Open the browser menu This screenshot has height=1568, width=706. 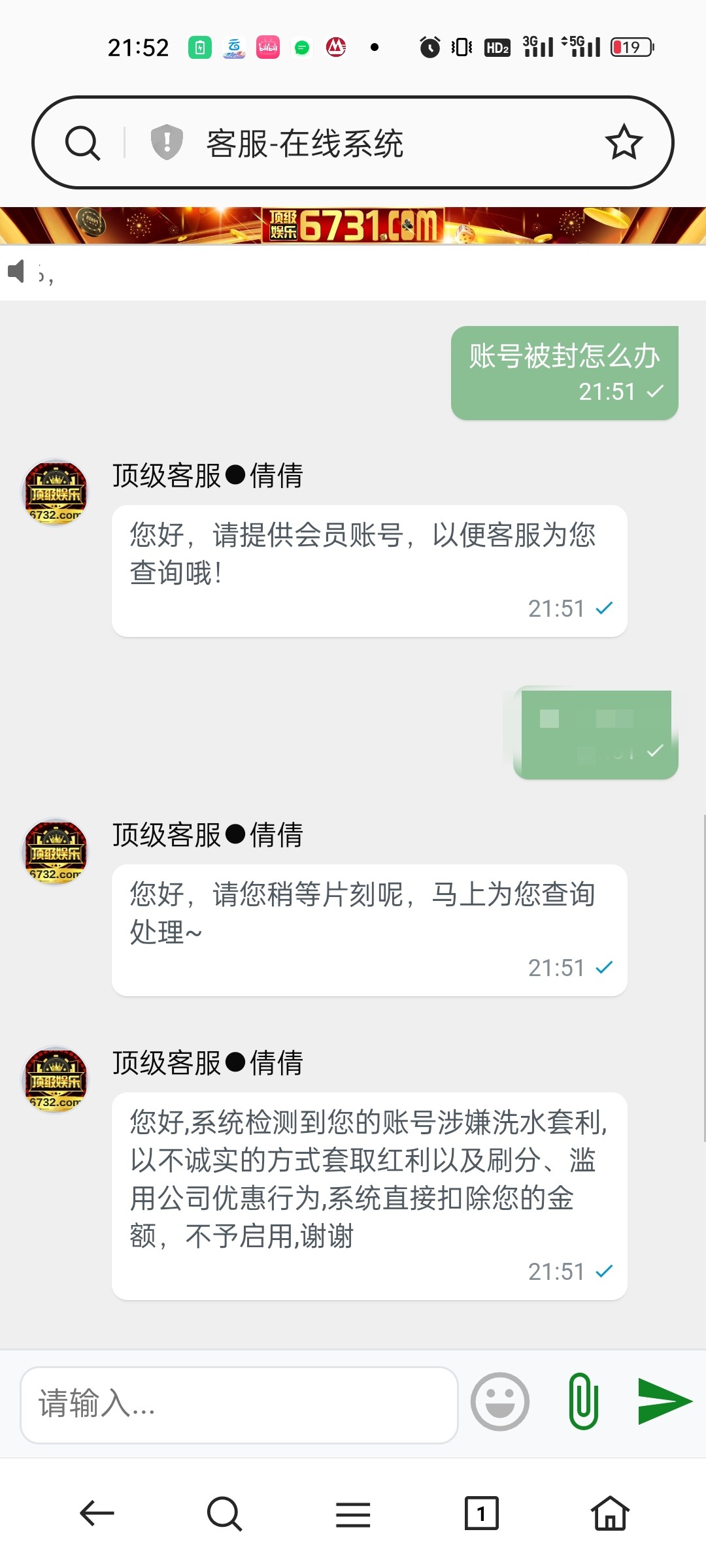[x=353, y=1513]
